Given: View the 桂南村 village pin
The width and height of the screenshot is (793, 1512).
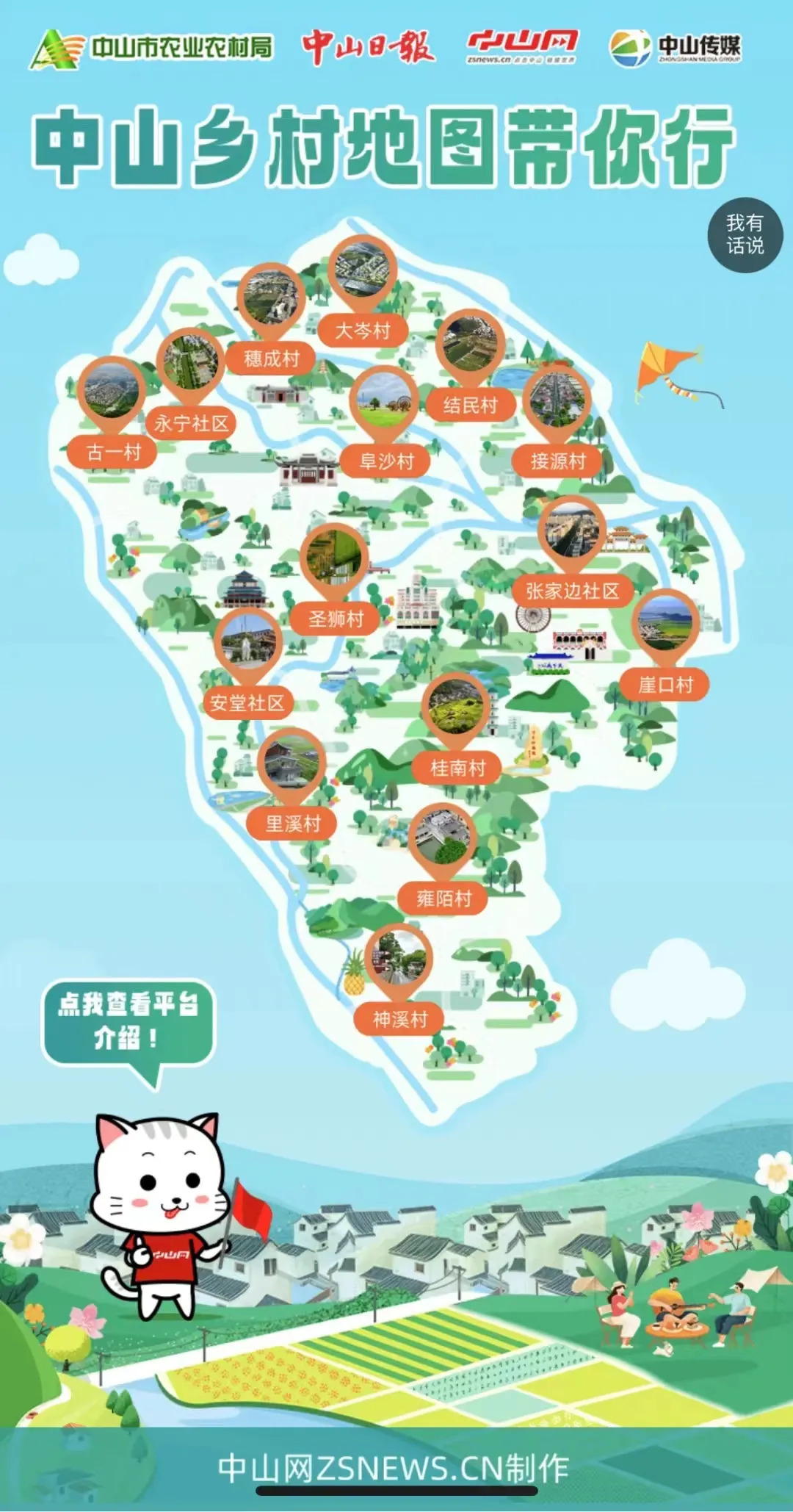Looking at the screenshot, I should (x=457, y=729).
